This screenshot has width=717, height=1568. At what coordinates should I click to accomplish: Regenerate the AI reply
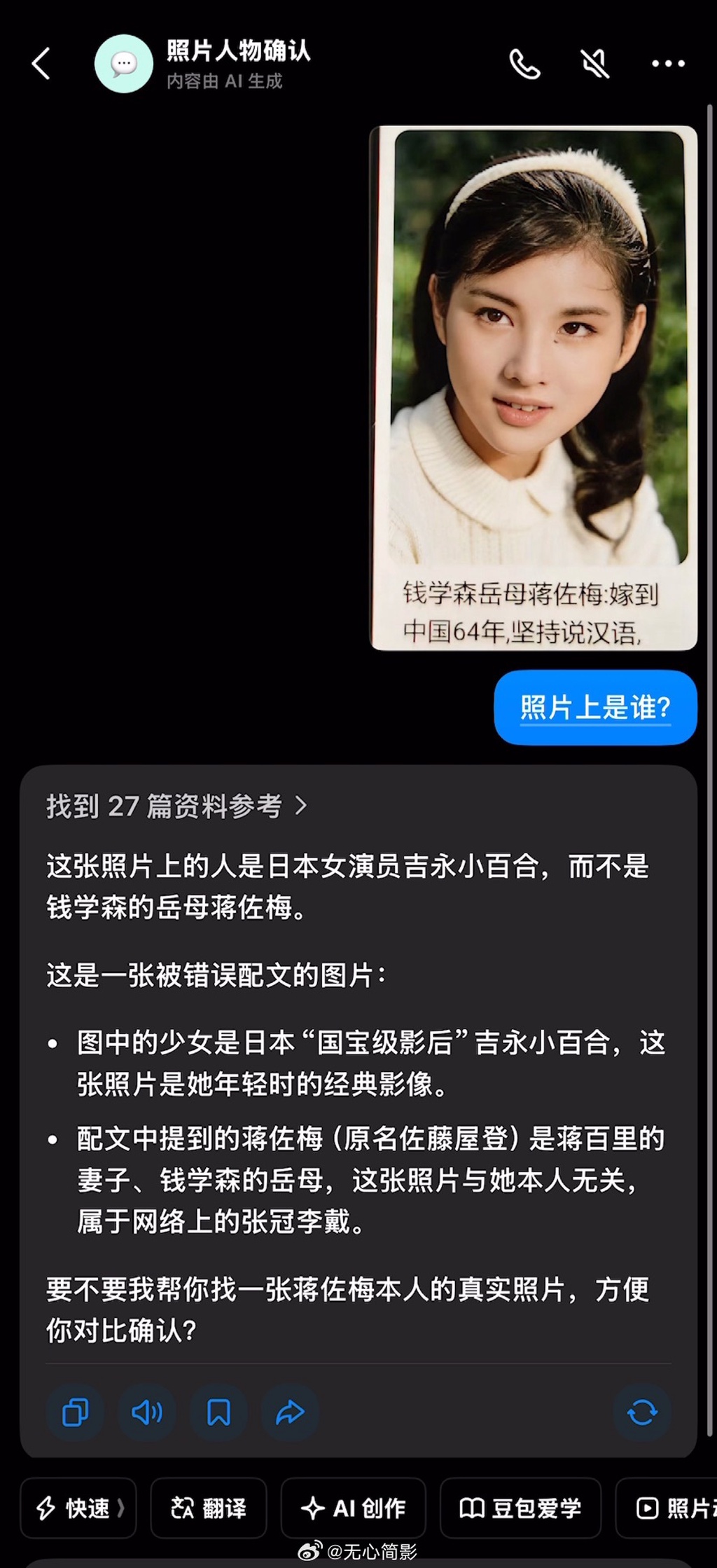(x=642, y=1412)
